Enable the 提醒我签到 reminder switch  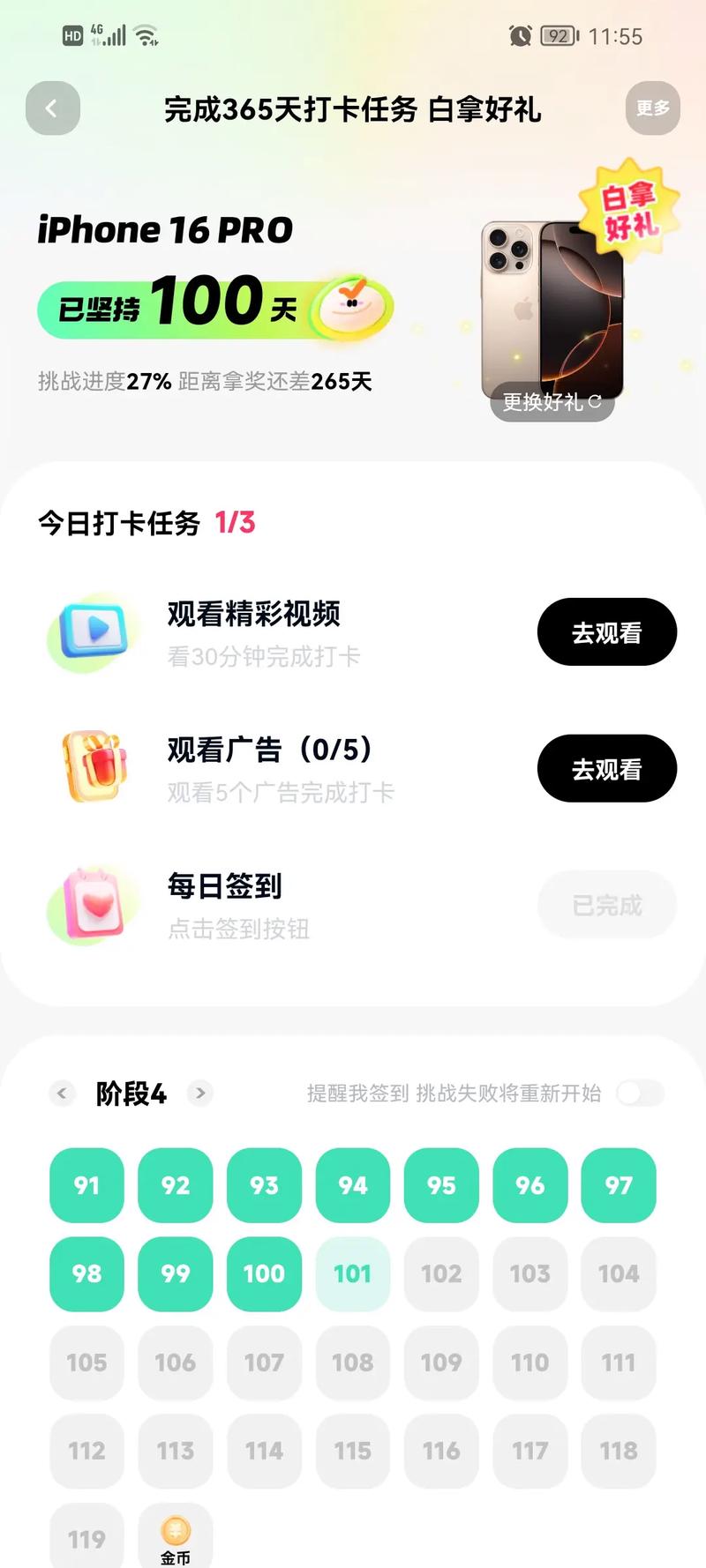click(640, 1094)
